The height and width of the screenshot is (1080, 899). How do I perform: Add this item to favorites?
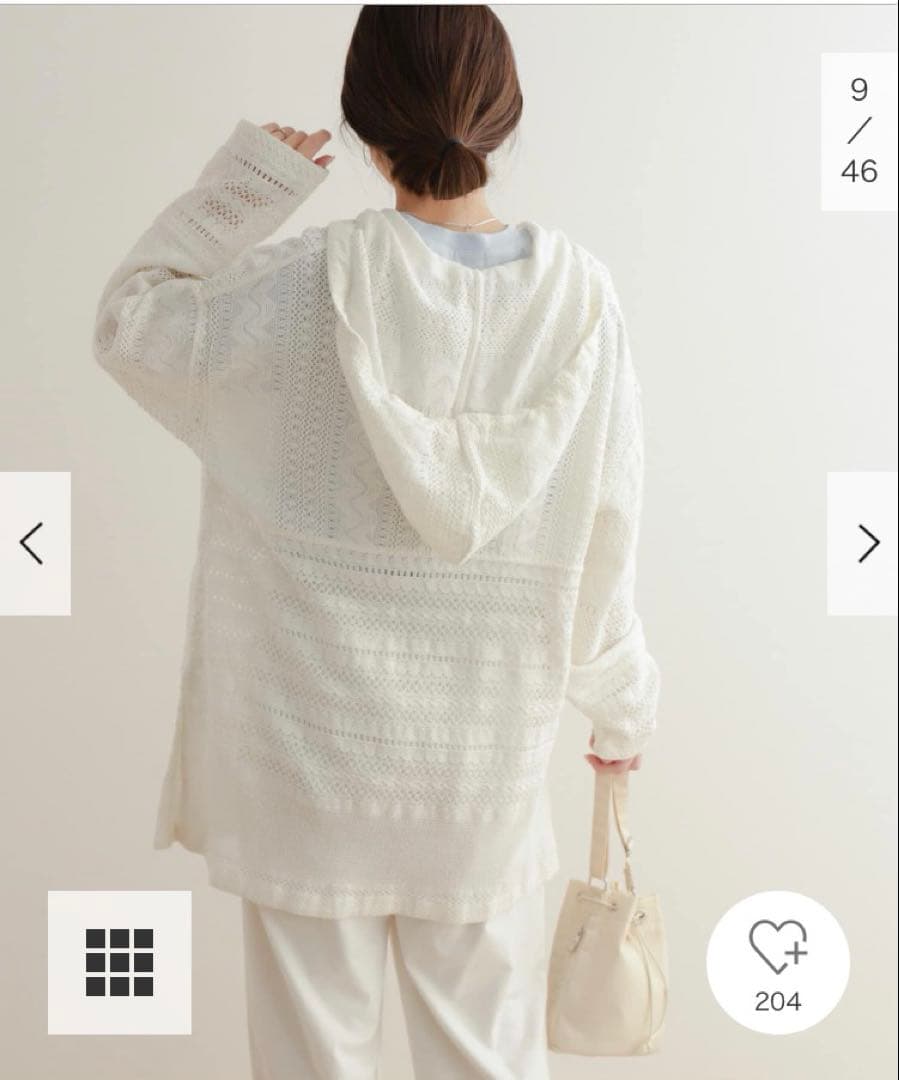778,961
